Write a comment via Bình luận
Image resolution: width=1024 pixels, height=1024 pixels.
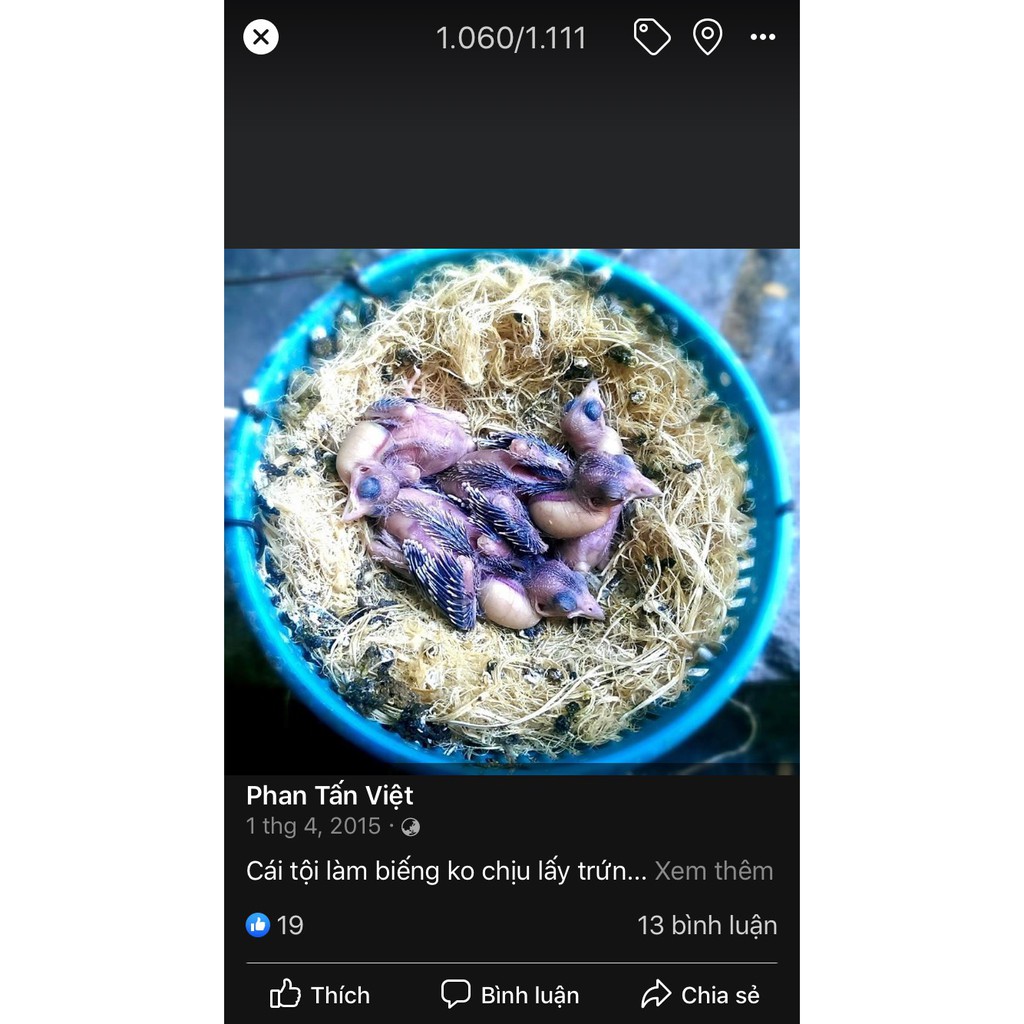(510, 994)
